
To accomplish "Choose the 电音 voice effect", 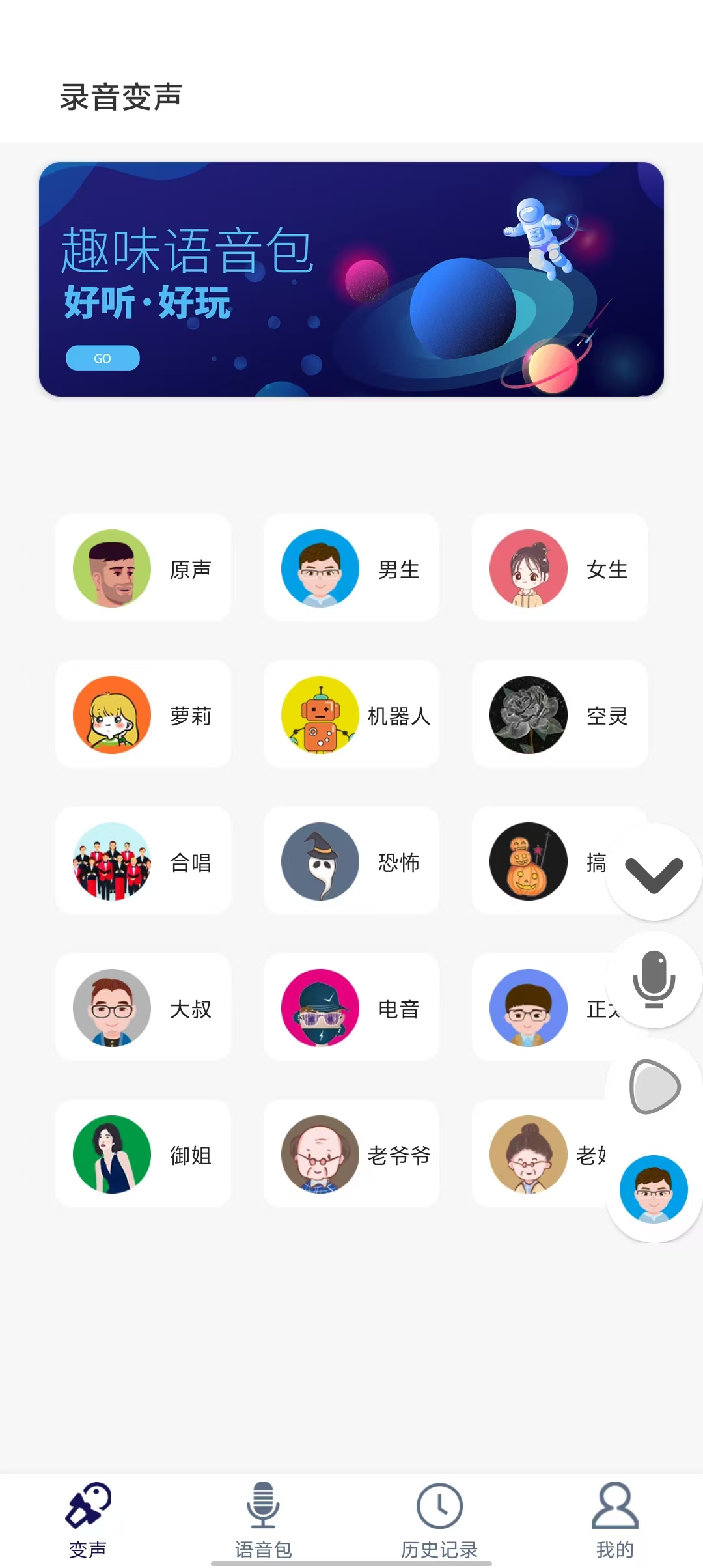I will tap(351, 1007).
